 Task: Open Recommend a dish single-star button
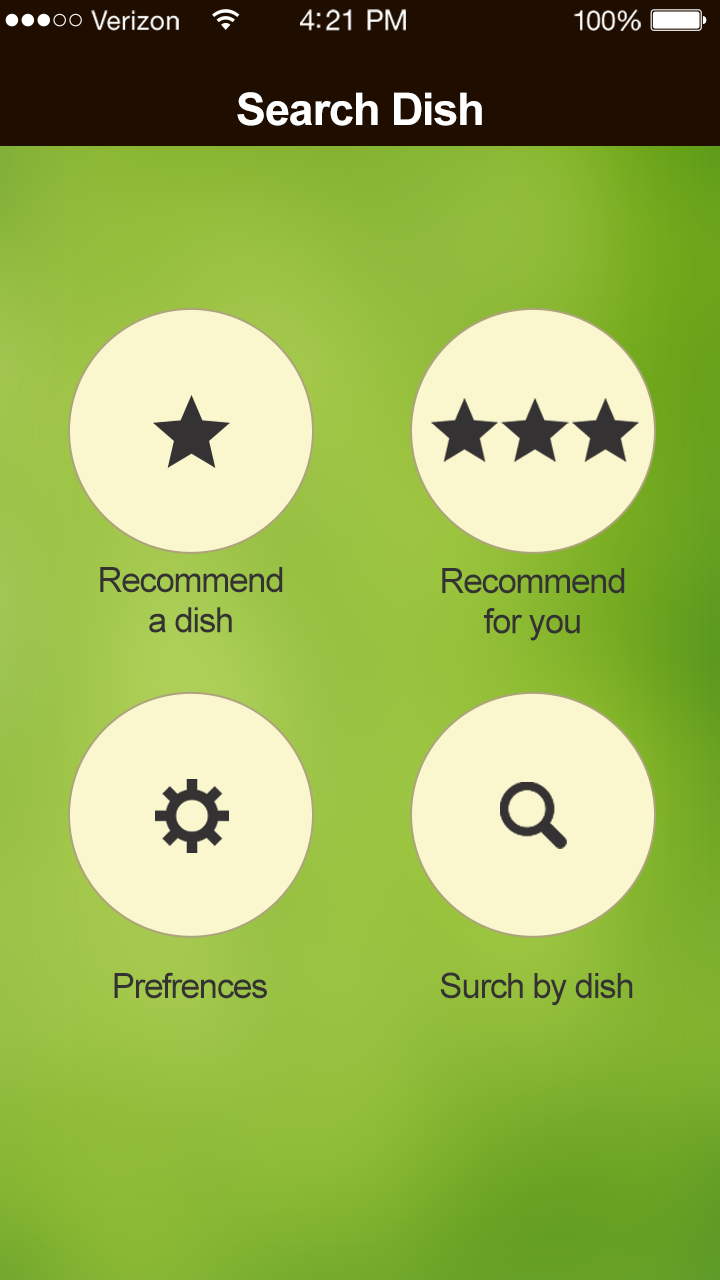point(191,431)
